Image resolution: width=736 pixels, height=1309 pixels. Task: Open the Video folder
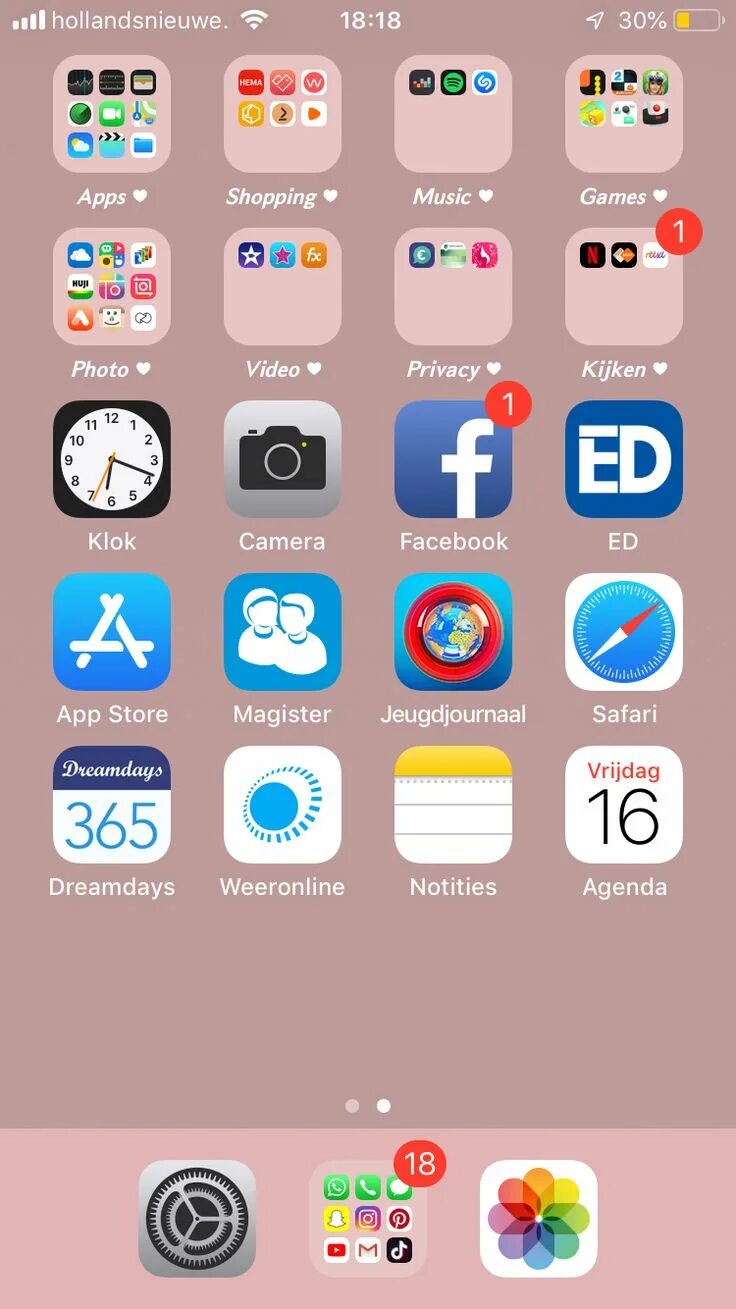click(x=282, y=287)
